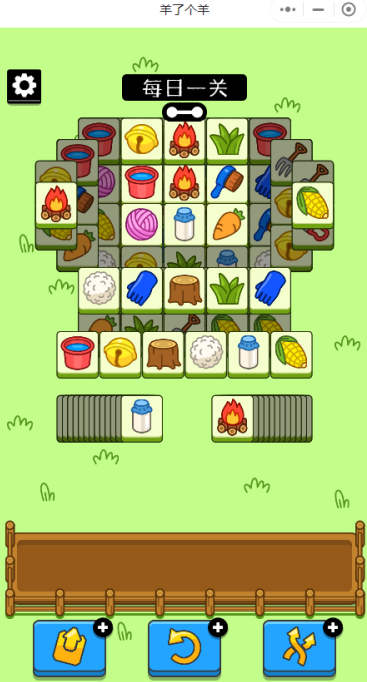Open the settings gear
Screen dimensions: 367x682
[24, 86]
